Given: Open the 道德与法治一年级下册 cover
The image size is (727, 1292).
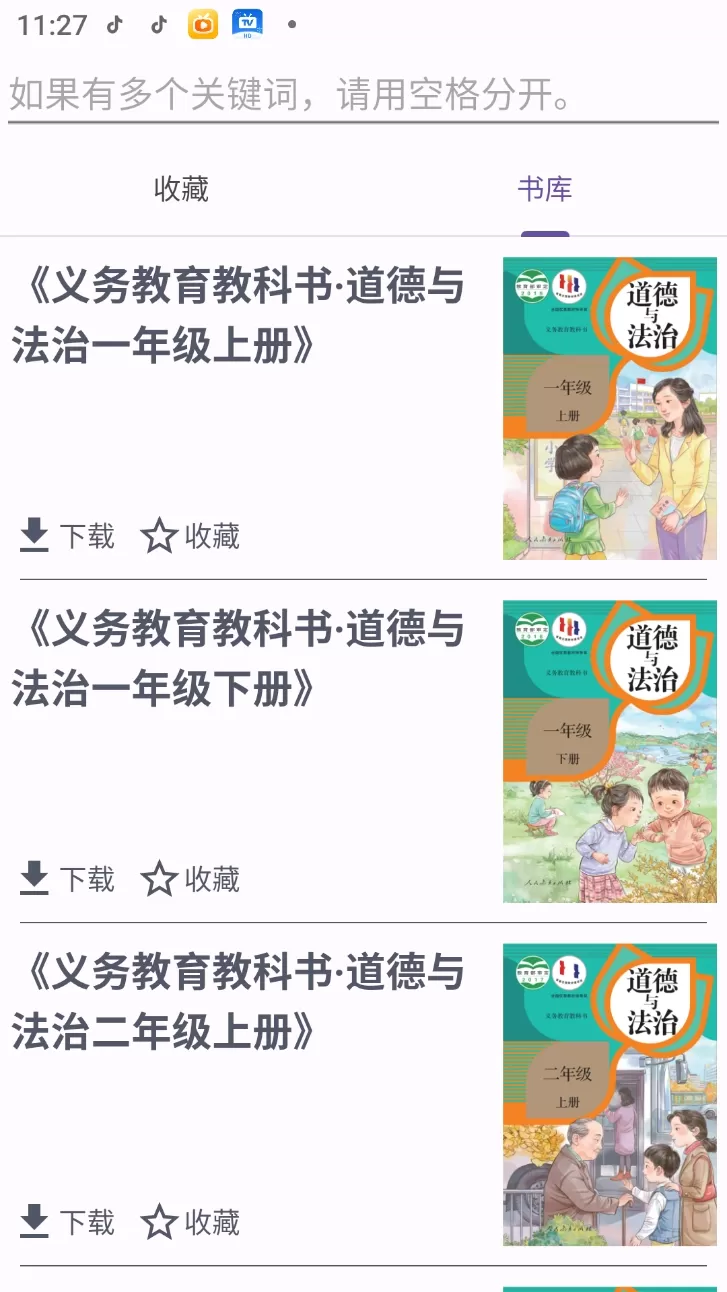Looking at the screenshot, I should tap(610, 751).
